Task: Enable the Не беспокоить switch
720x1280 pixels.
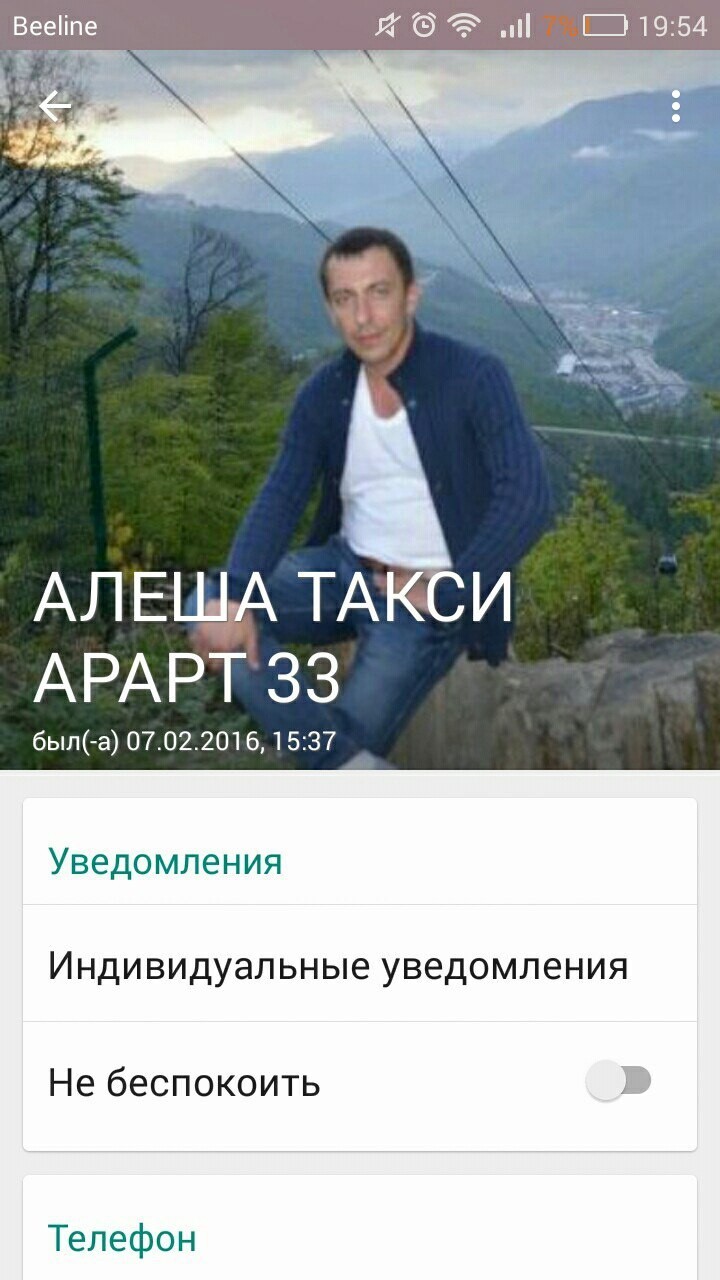Action: (619, 1081)
